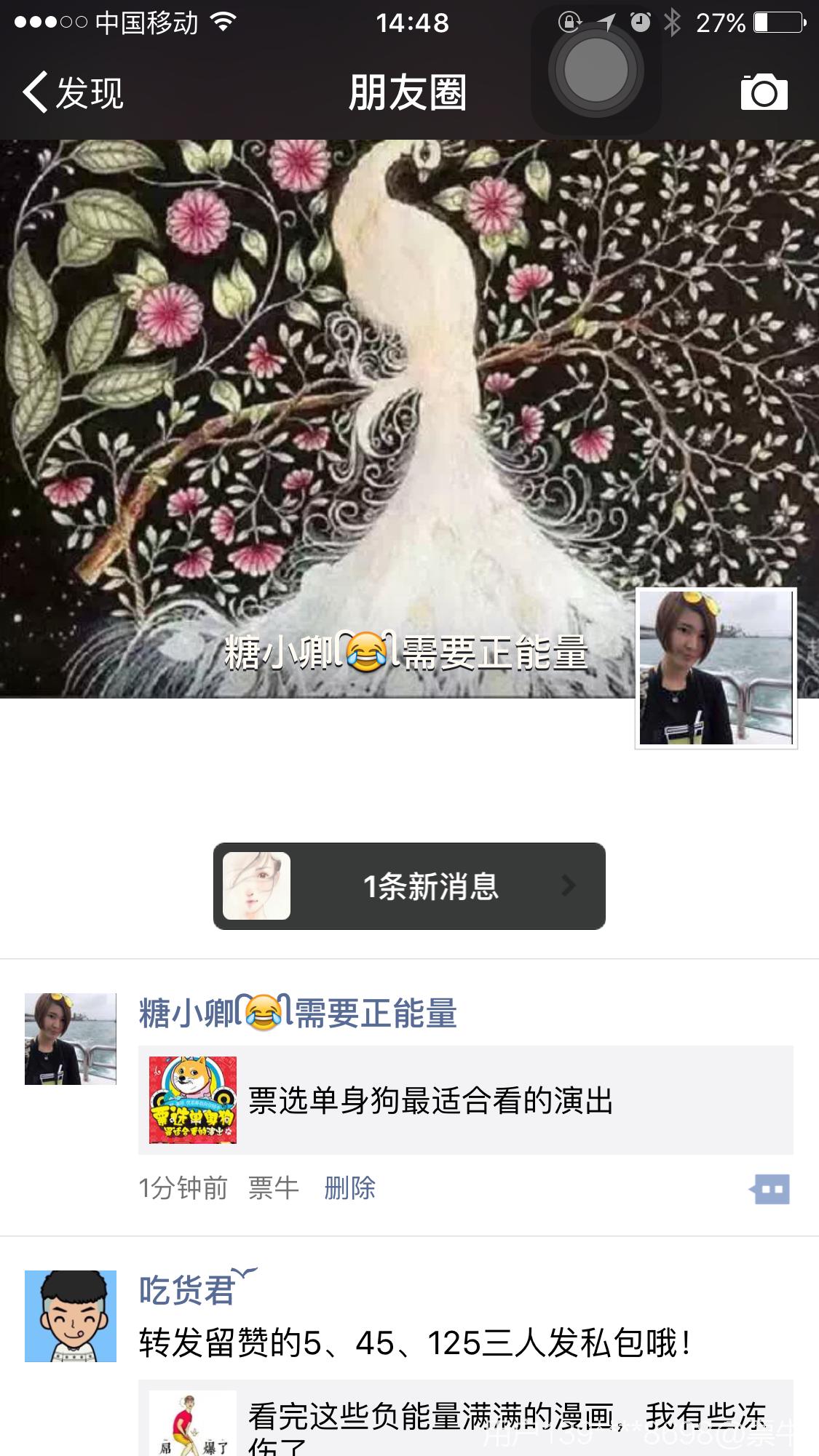
Task: Go back to 发现
Action: (x=73, y=93)
